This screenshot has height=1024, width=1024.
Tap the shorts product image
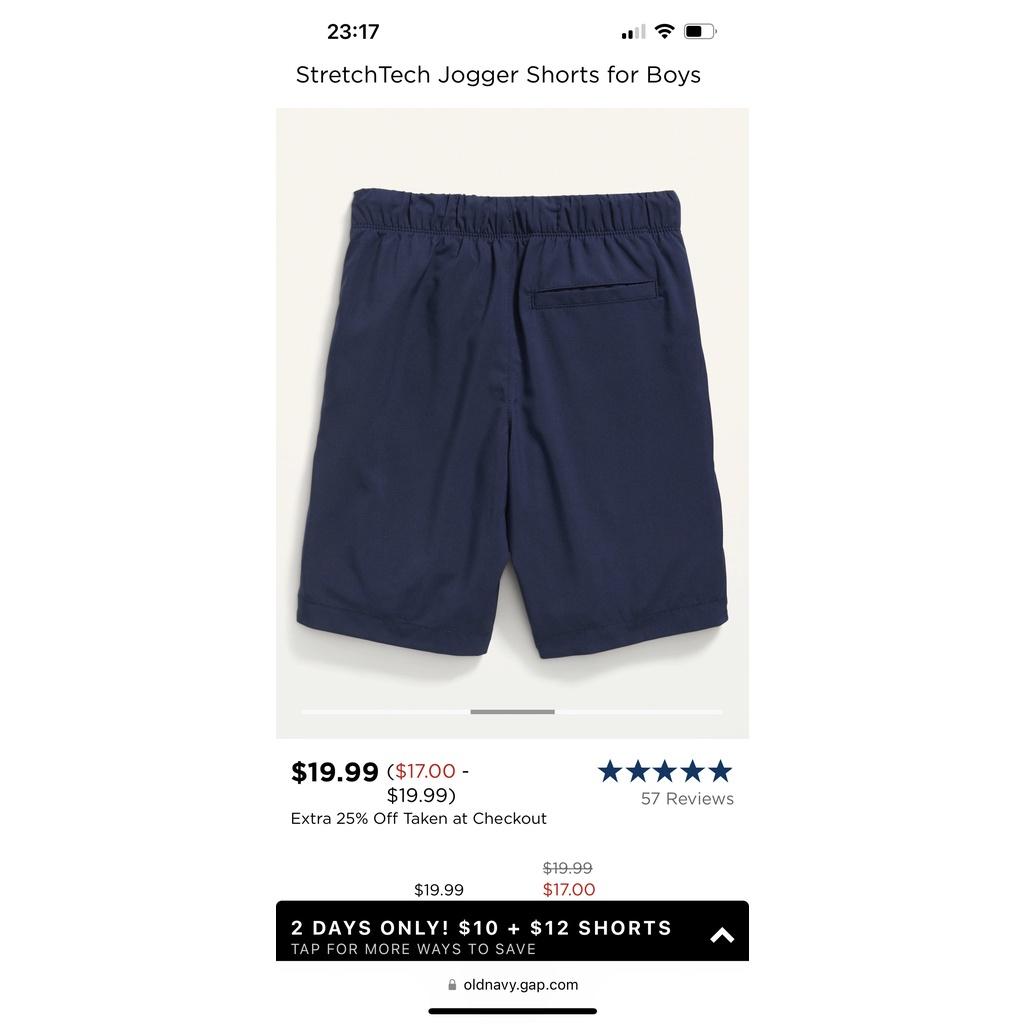(x=512, y=423)
